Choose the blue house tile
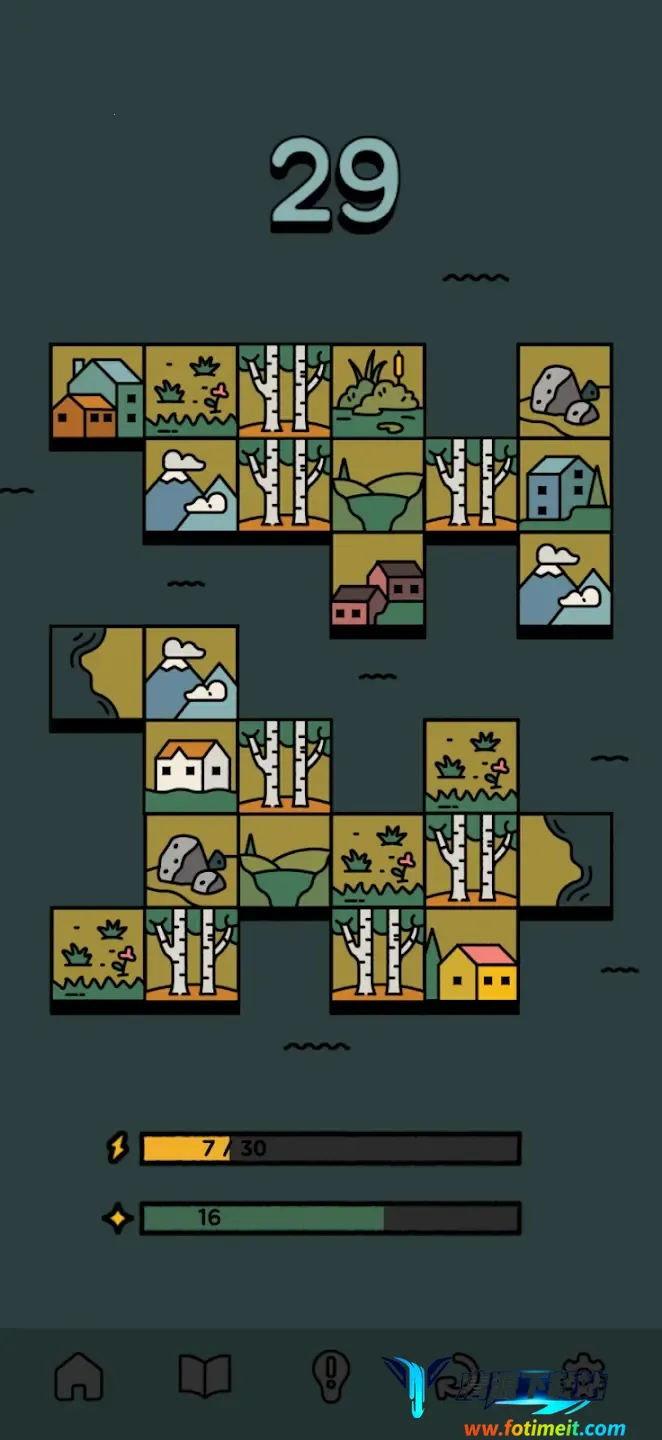The image size is (662, 1440). coord(565,485)
